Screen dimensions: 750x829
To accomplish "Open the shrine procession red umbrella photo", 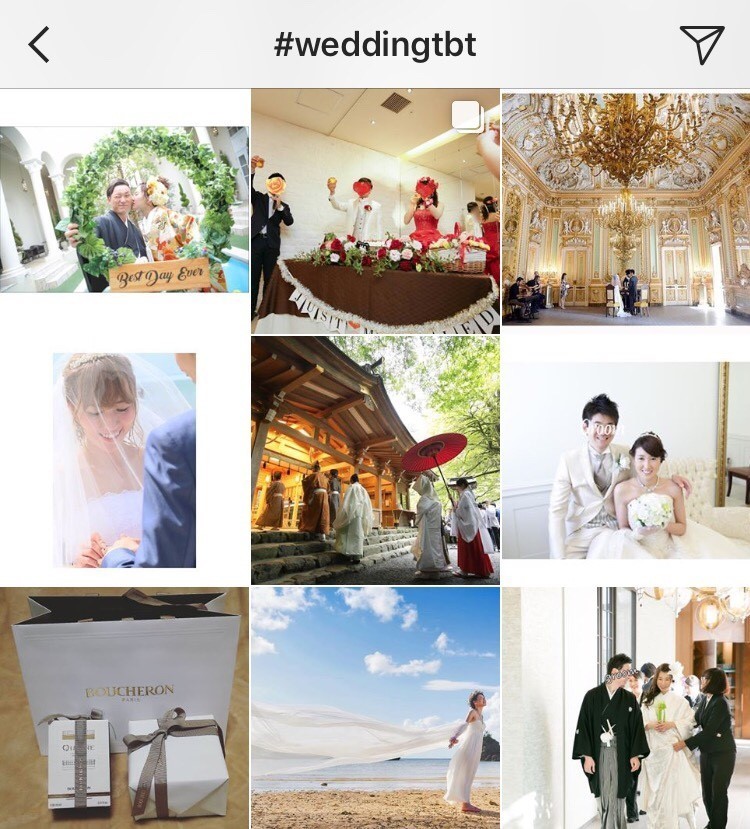I will coord(375,460).
